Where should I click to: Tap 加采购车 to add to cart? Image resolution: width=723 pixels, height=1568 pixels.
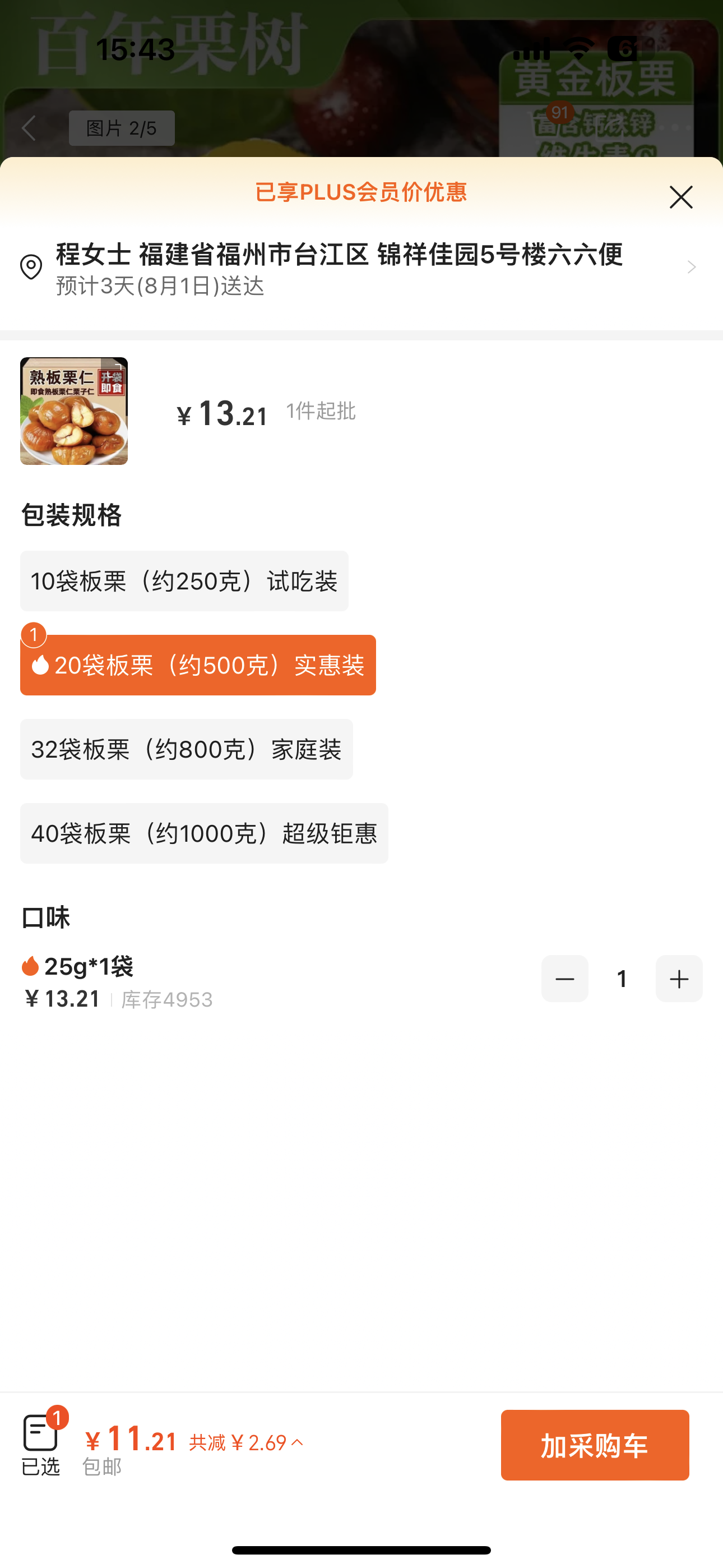595,1445
